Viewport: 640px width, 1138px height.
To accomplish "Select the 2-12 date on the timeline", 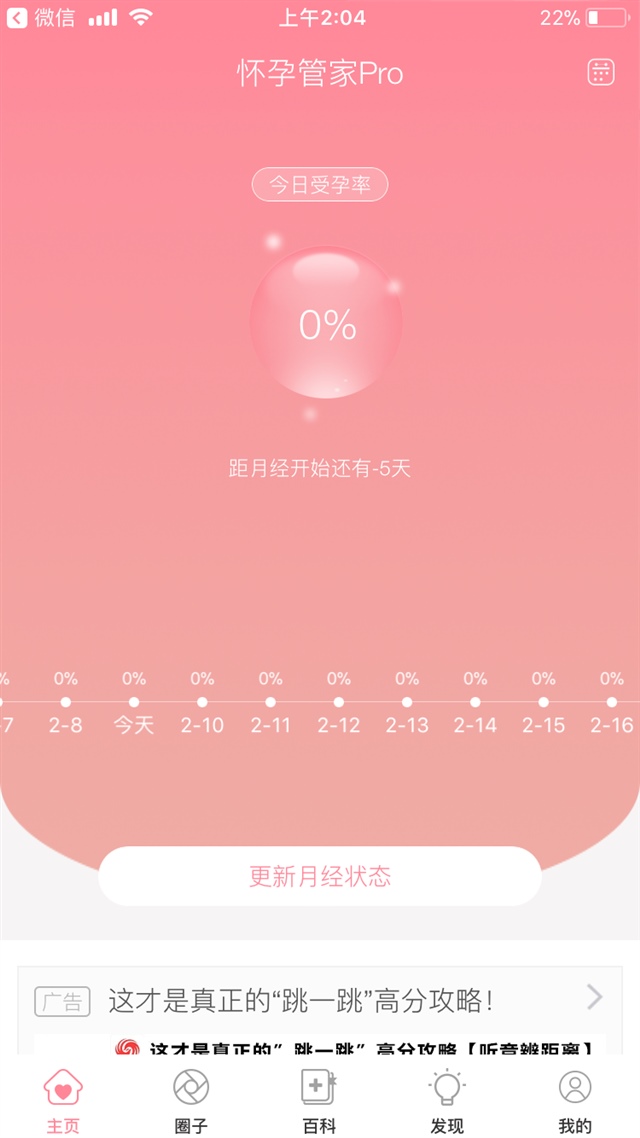I will tap(339, 714).
